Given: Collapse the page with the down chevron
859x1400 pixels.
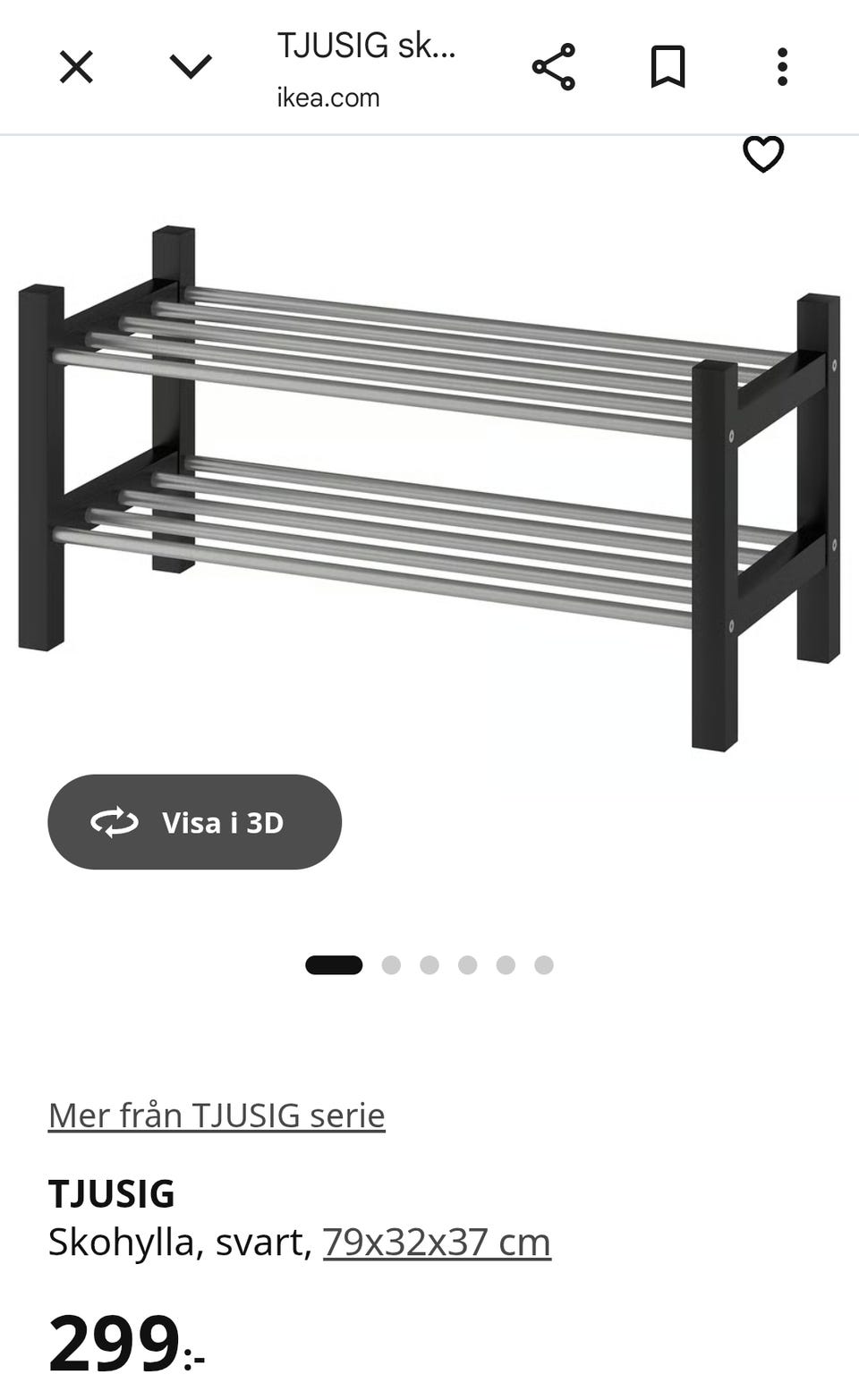Looking at the screenshot, I should click(x=191, y=67).
